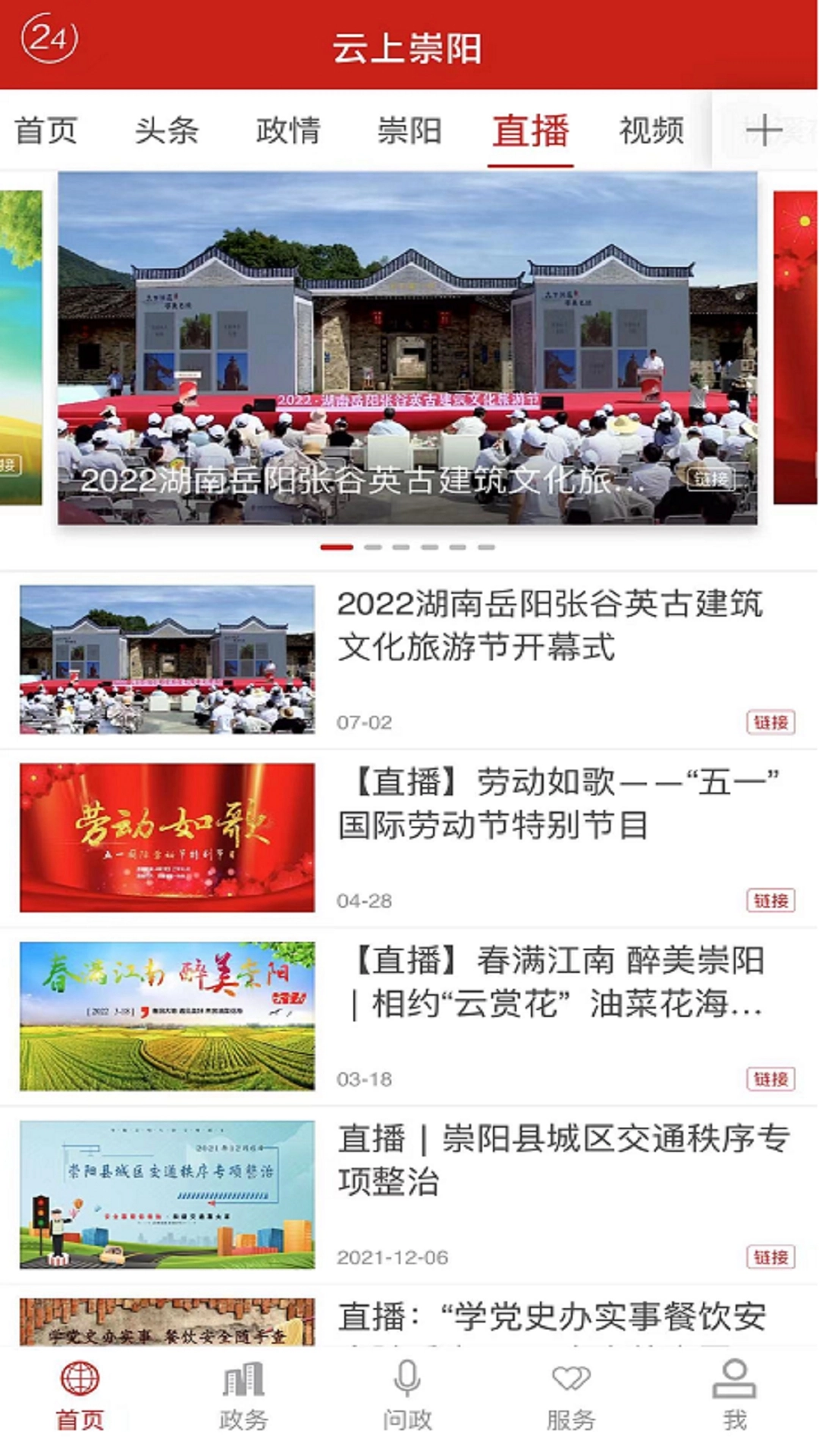Select the 政情 channel tab
Screen dimensions: 819x1456
[x=291, y=130]
